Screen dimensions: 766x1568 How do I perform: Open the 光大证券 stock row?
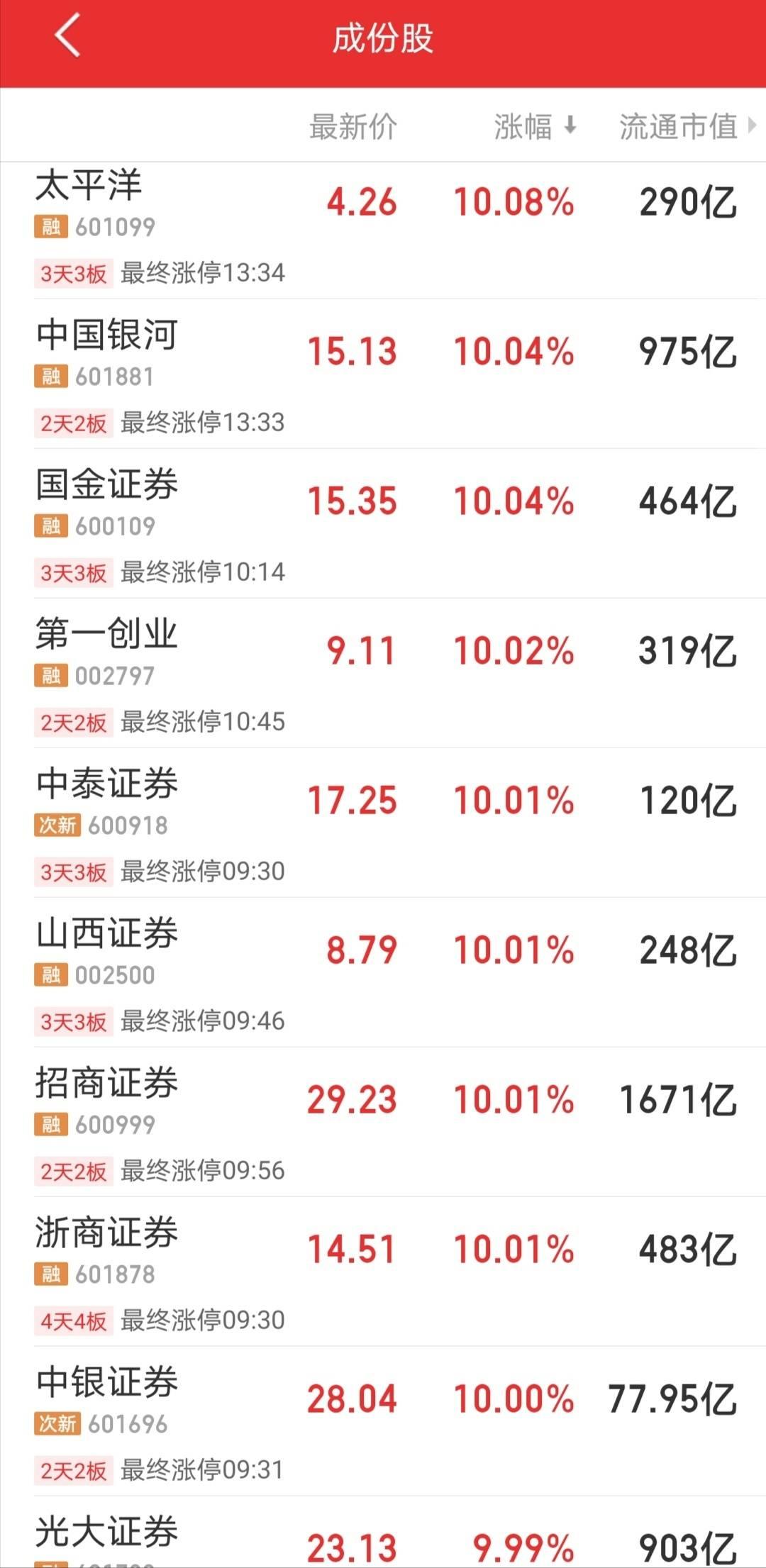pyautogui.click(x=383, y=1533)
